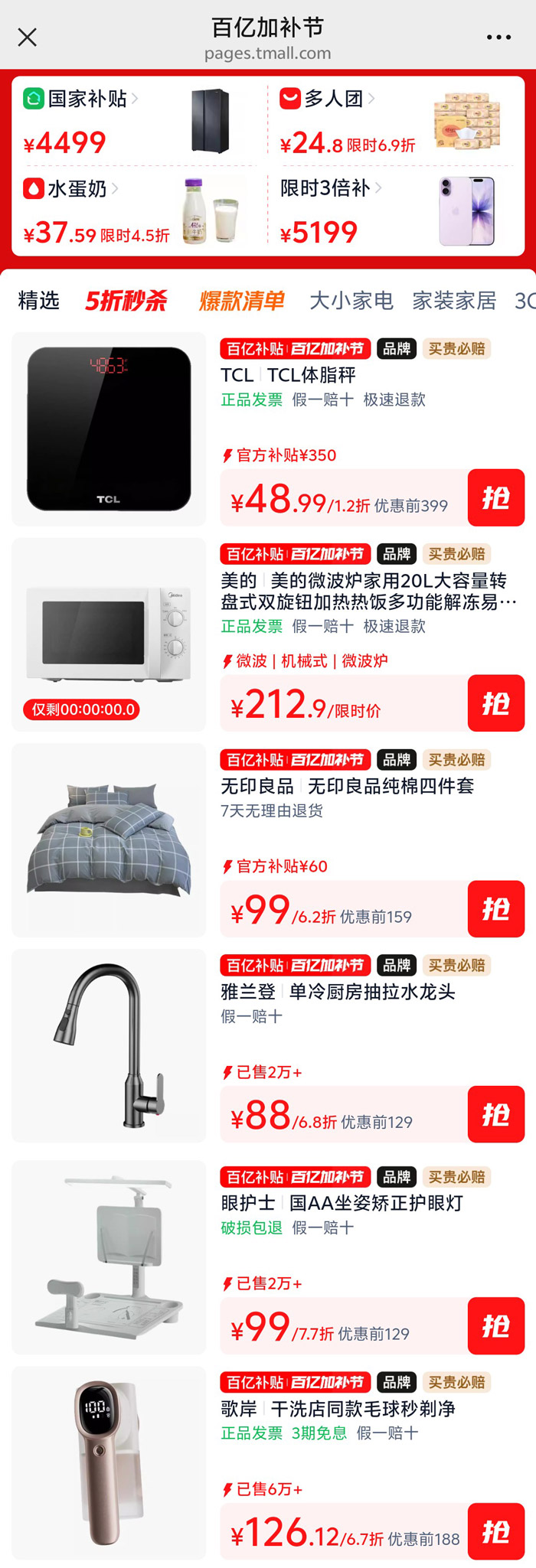Grab the 歌岸 lint remover with 抢

495,1531
